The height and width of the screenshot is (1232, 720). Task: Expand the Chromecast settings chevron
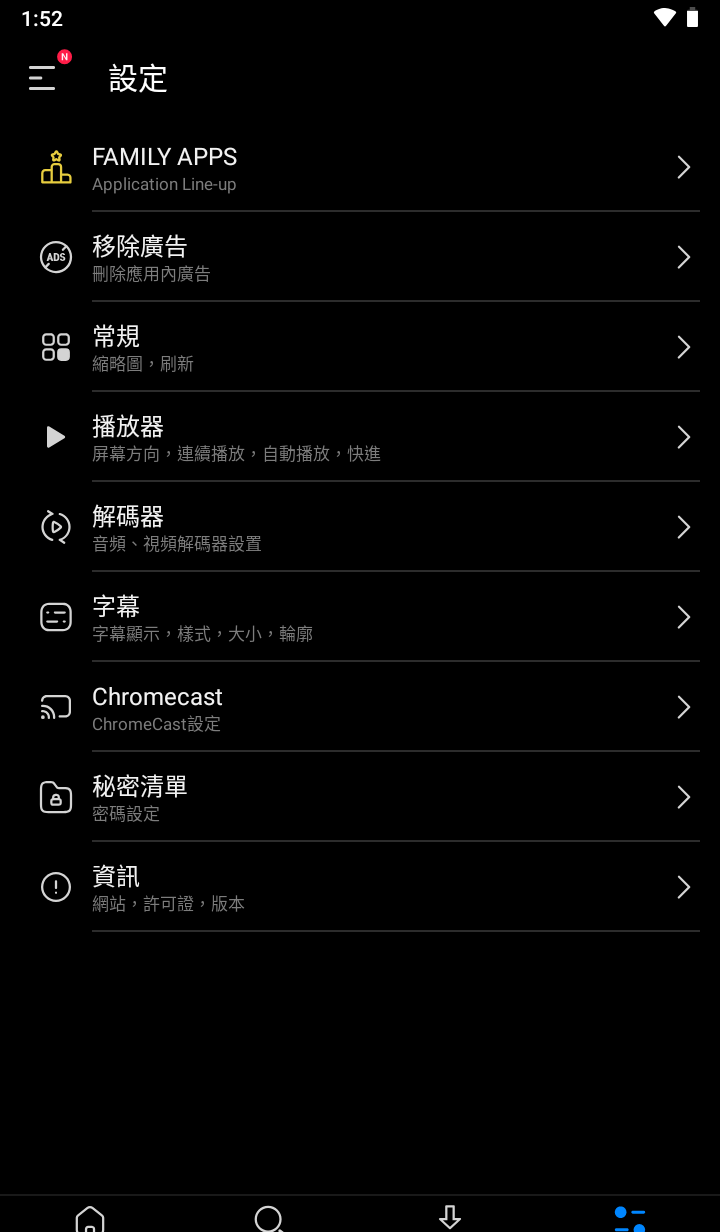point(683,707)
